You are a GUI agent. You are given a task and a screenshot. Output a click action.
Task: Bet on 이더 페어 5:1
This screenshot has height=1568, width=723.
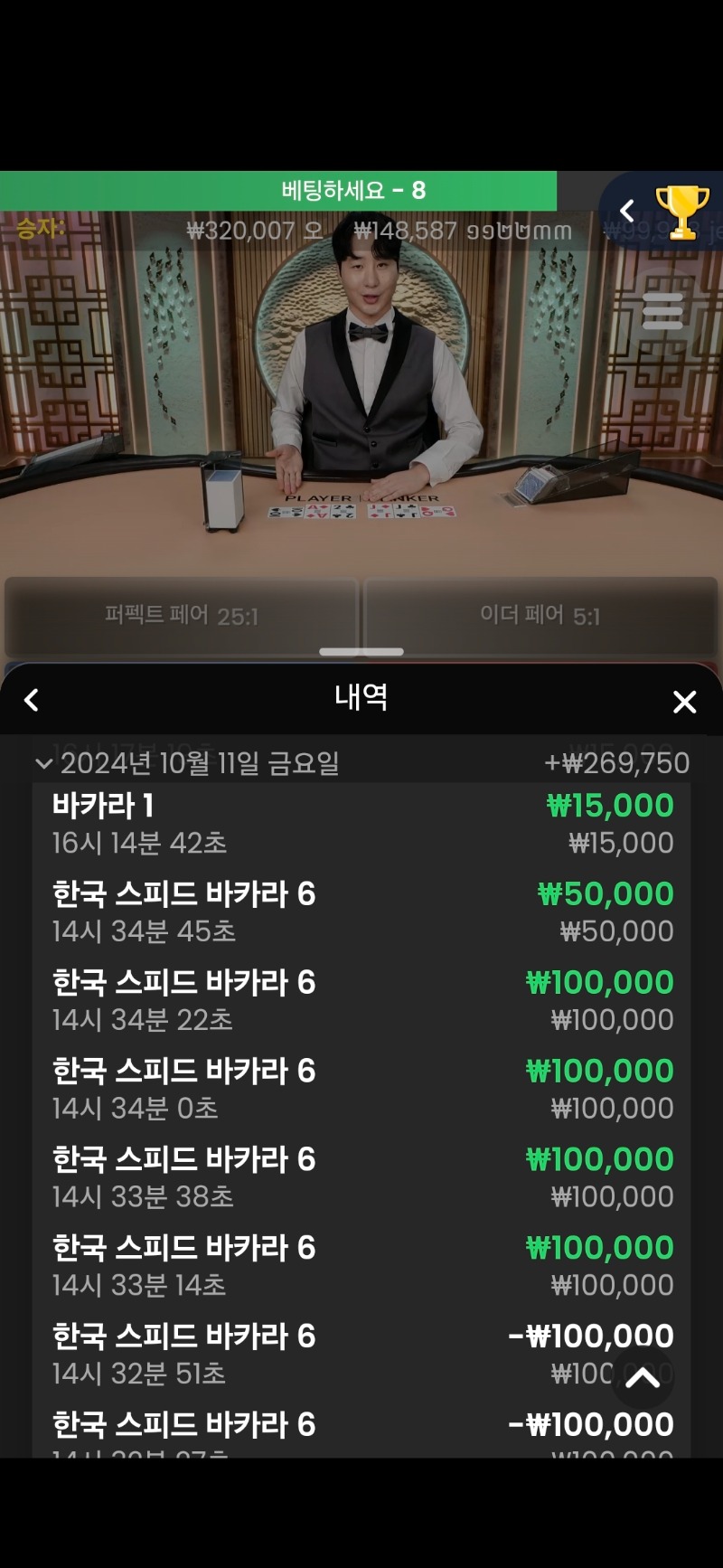click(540, 617)
